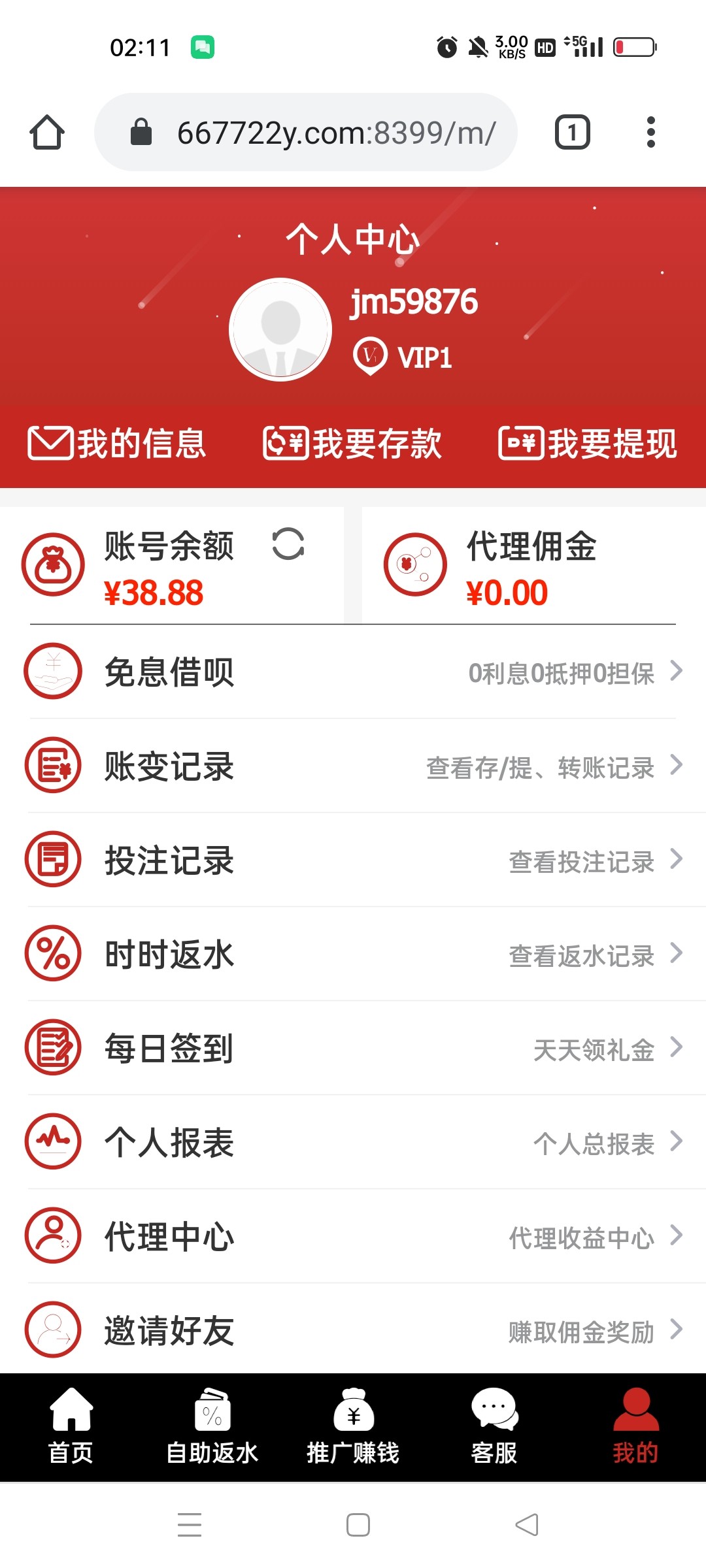
Task: Open the 时时返水 row
Action: click(x=353, y=954)
